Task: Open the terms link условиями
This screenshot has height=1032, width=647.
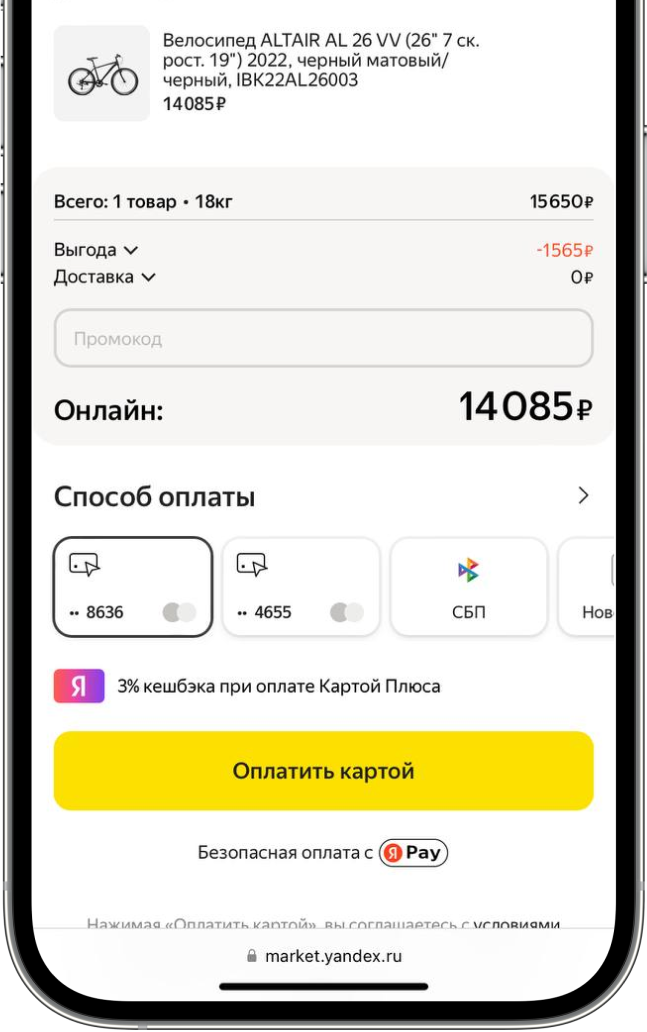Action: pos(516,923)
